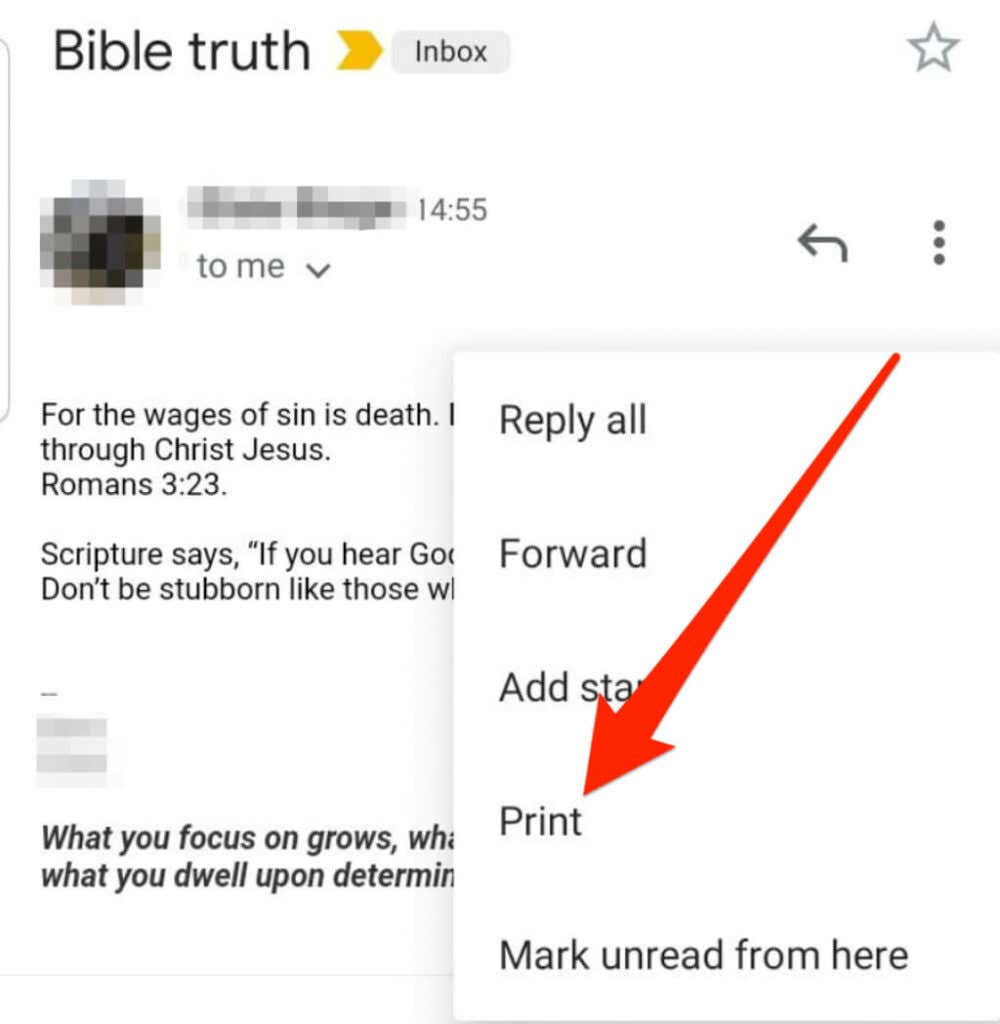1000x1024 pixels.
Task: Choose 'Mark unread from here'
Action: point(703,955)
